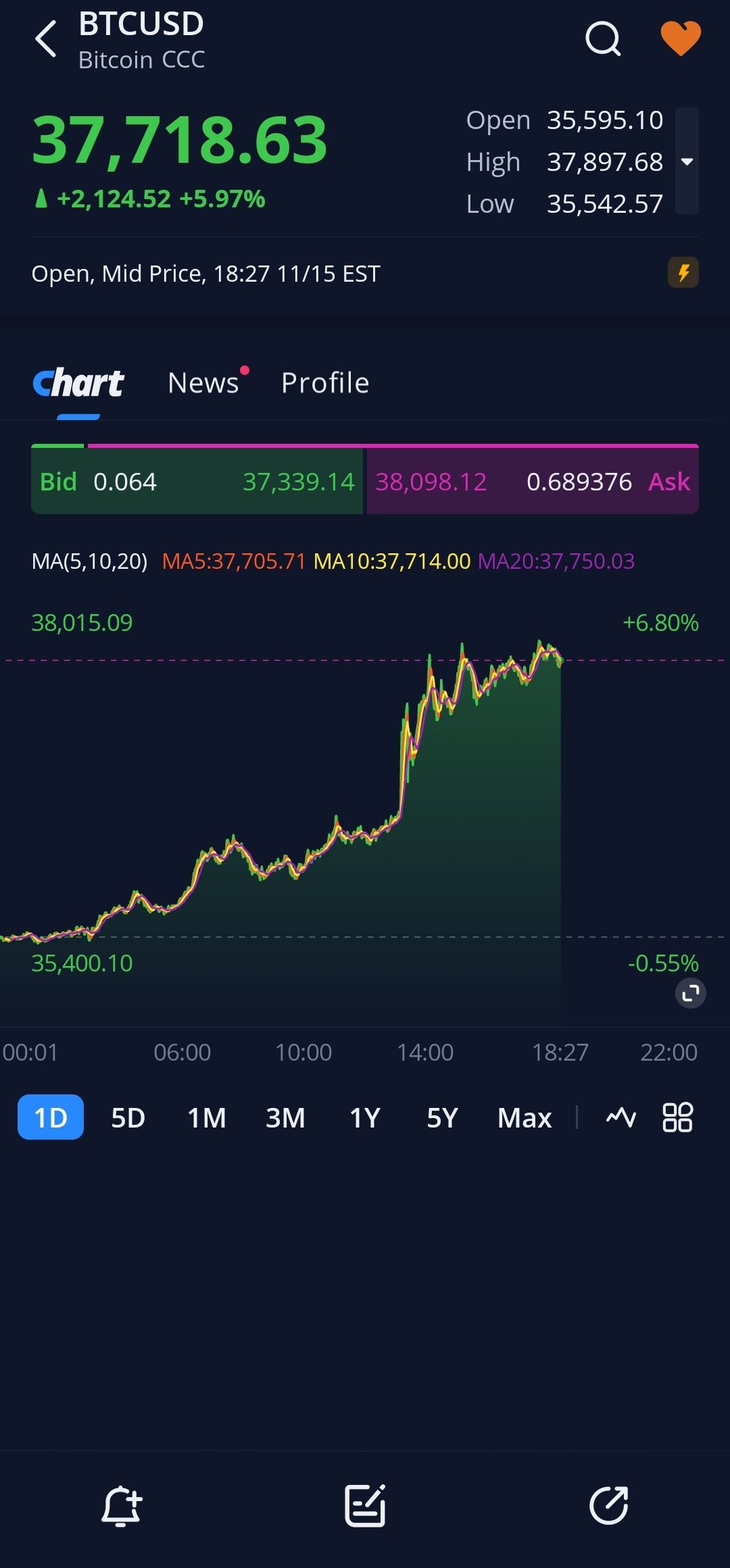
Task: Open the search magnifier icon
Action: pos(603,39)
